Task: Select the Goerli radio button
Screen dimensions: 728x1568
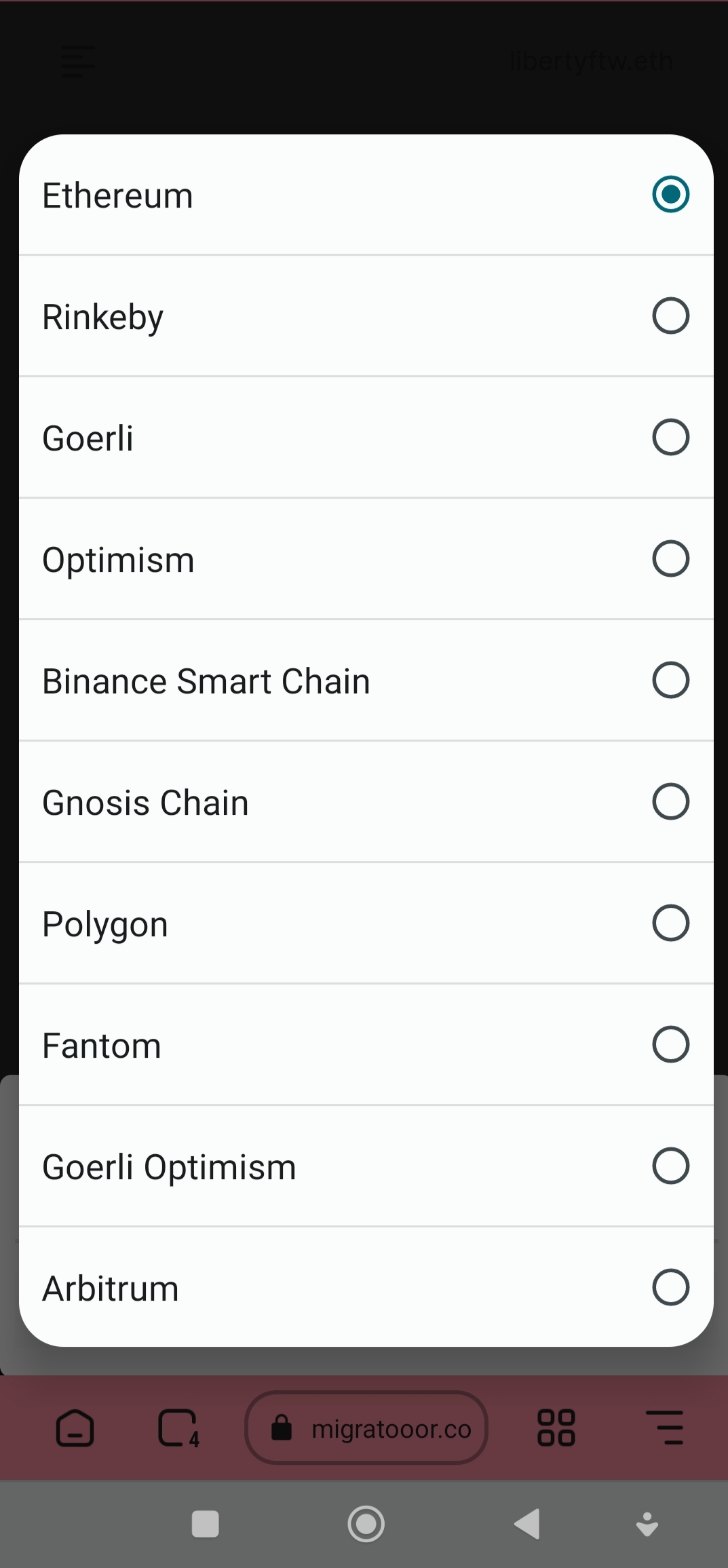Action: 670,437
